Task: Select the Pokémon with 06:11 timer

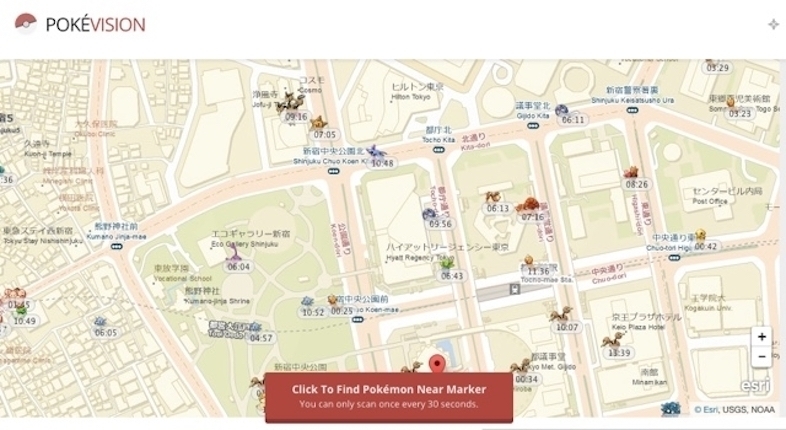Action: pos(563,109)
